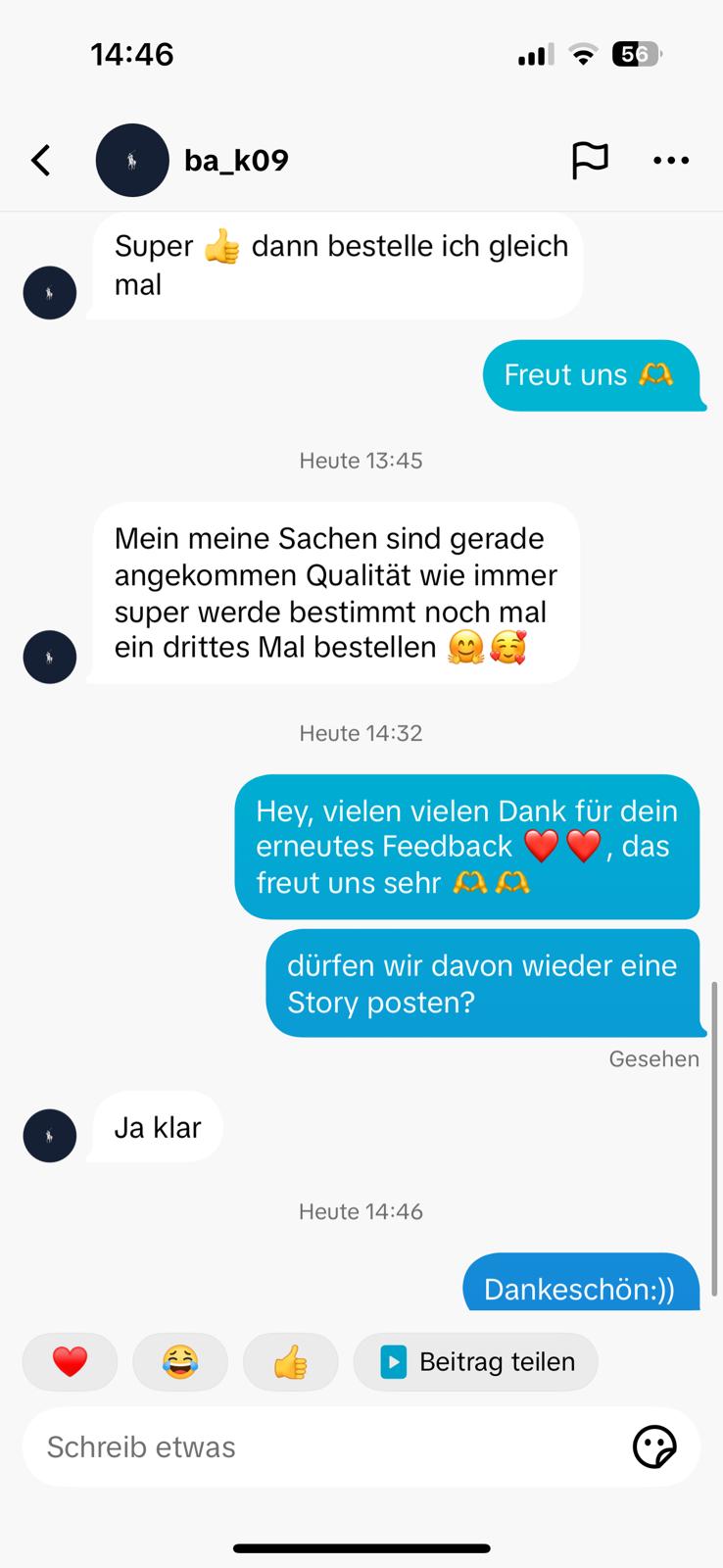Send the thumbs up quick reaction
Screen dimensions: 723x1568
click(x=290, y=1361)
